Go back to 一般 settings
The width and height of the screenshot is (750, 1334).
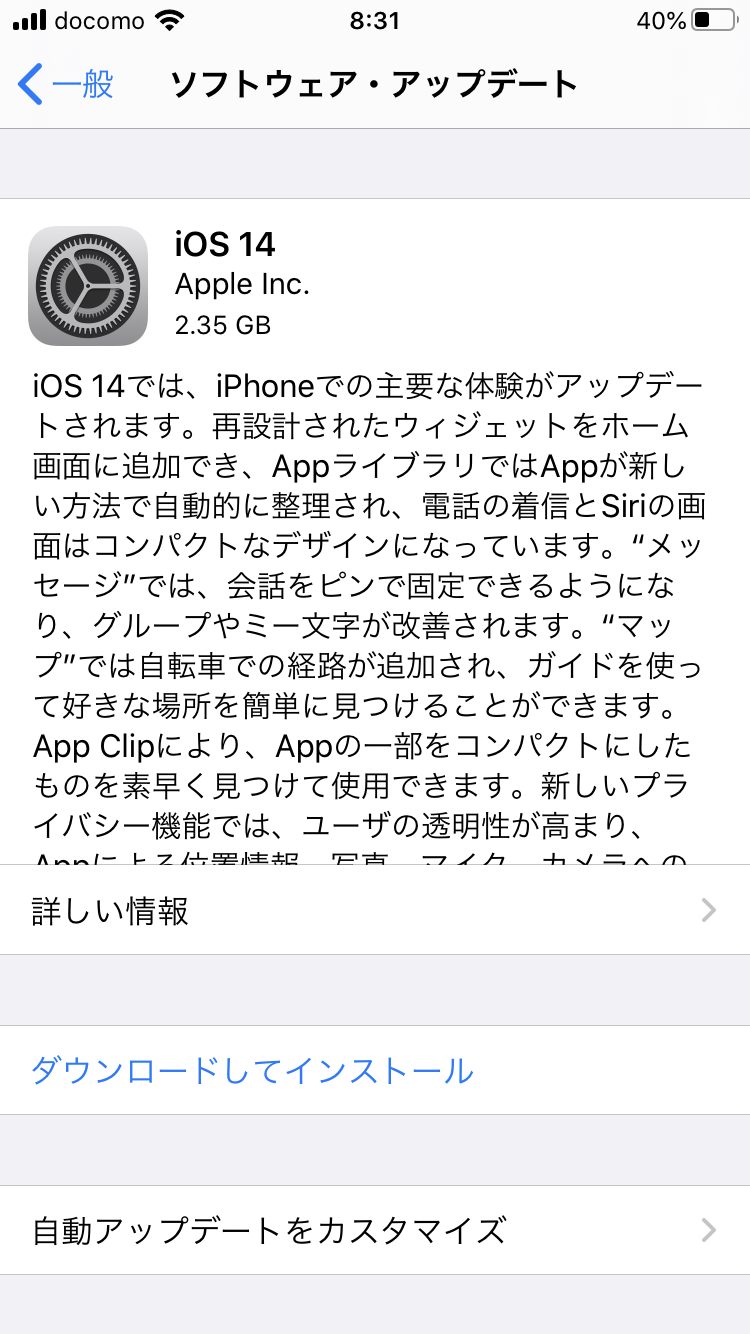66,84
